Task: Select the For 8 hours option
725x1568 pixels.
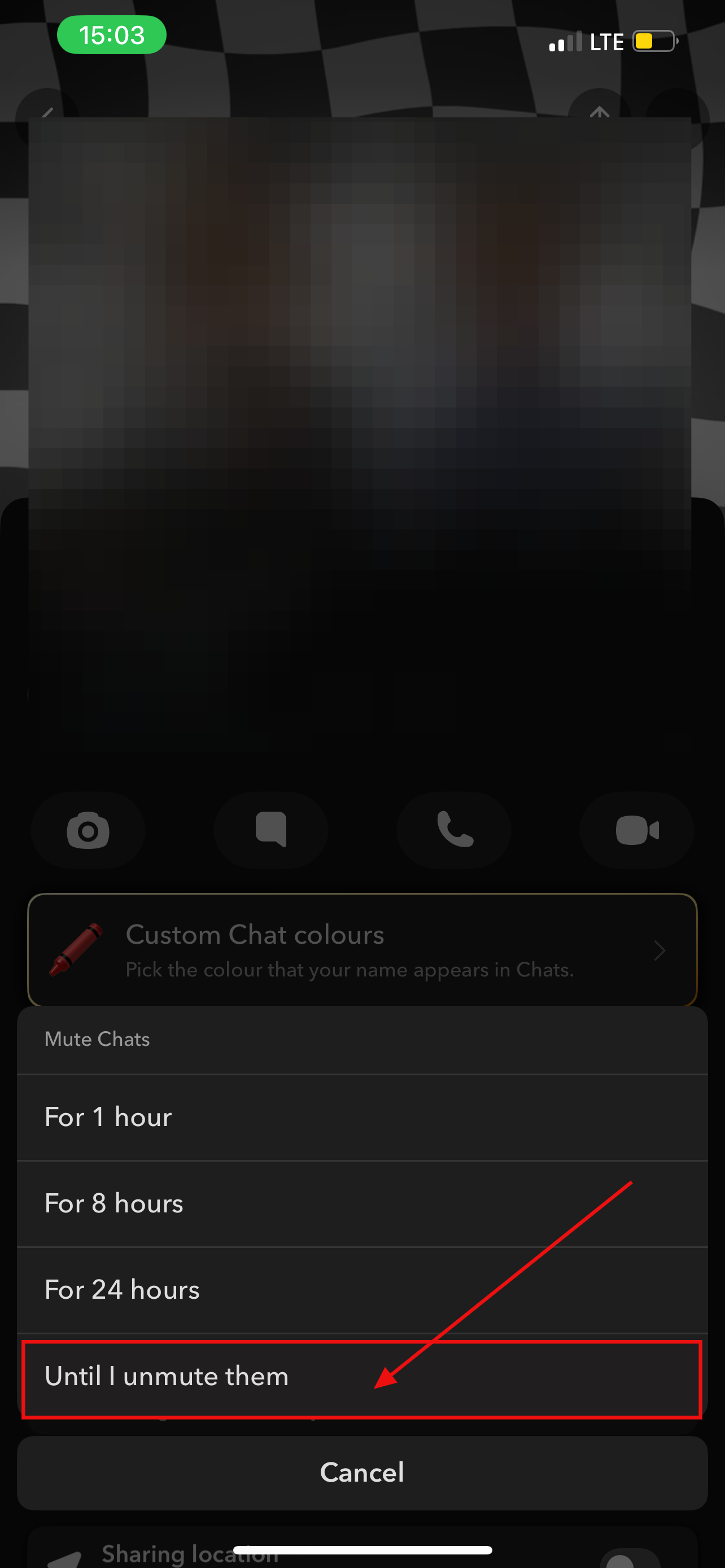Action: tap(361, 1203)
